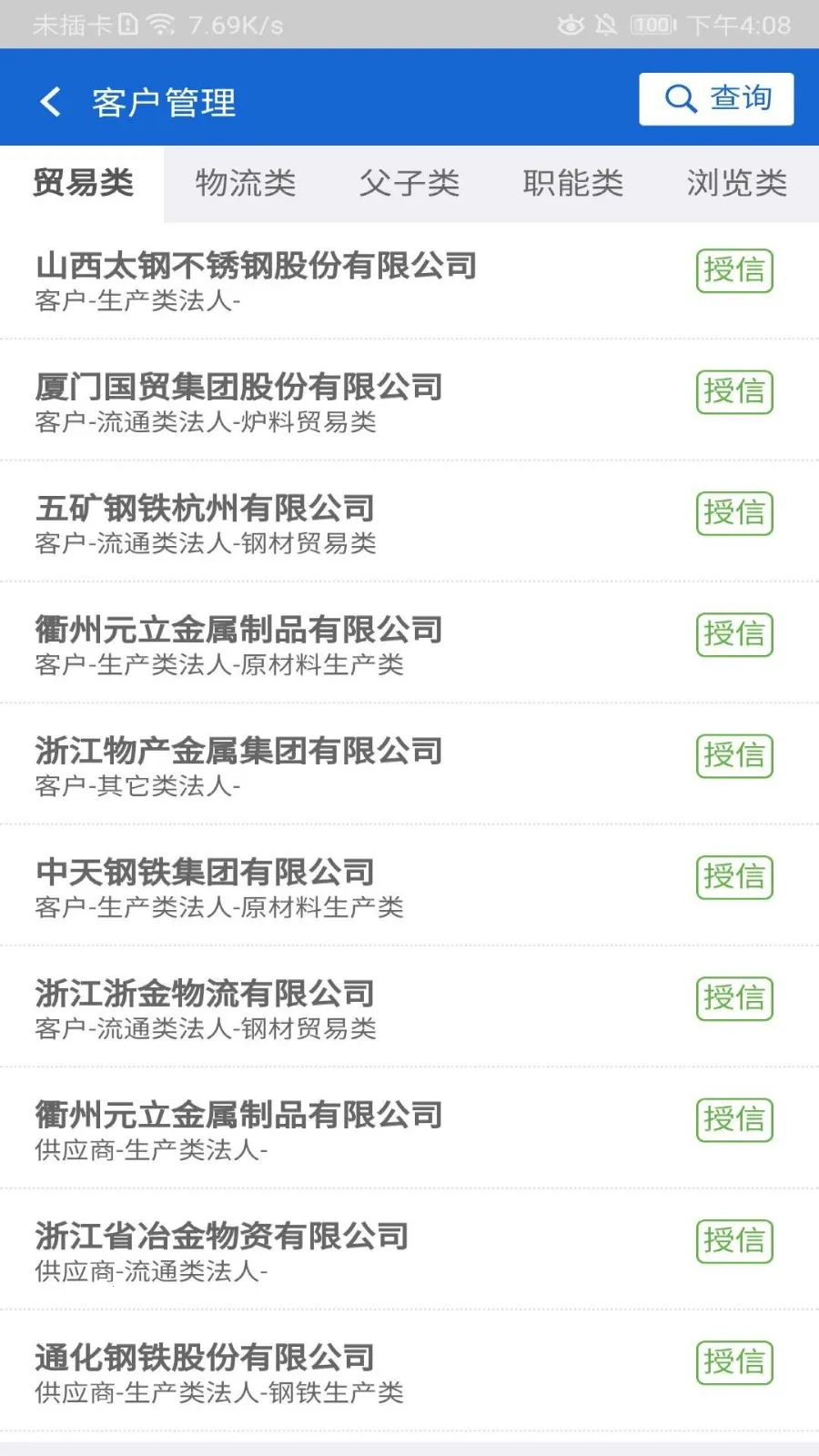Click the Wi-Fi icon in the status bar
Viewport: 819px width, 1456px height.
click(160, 25)
